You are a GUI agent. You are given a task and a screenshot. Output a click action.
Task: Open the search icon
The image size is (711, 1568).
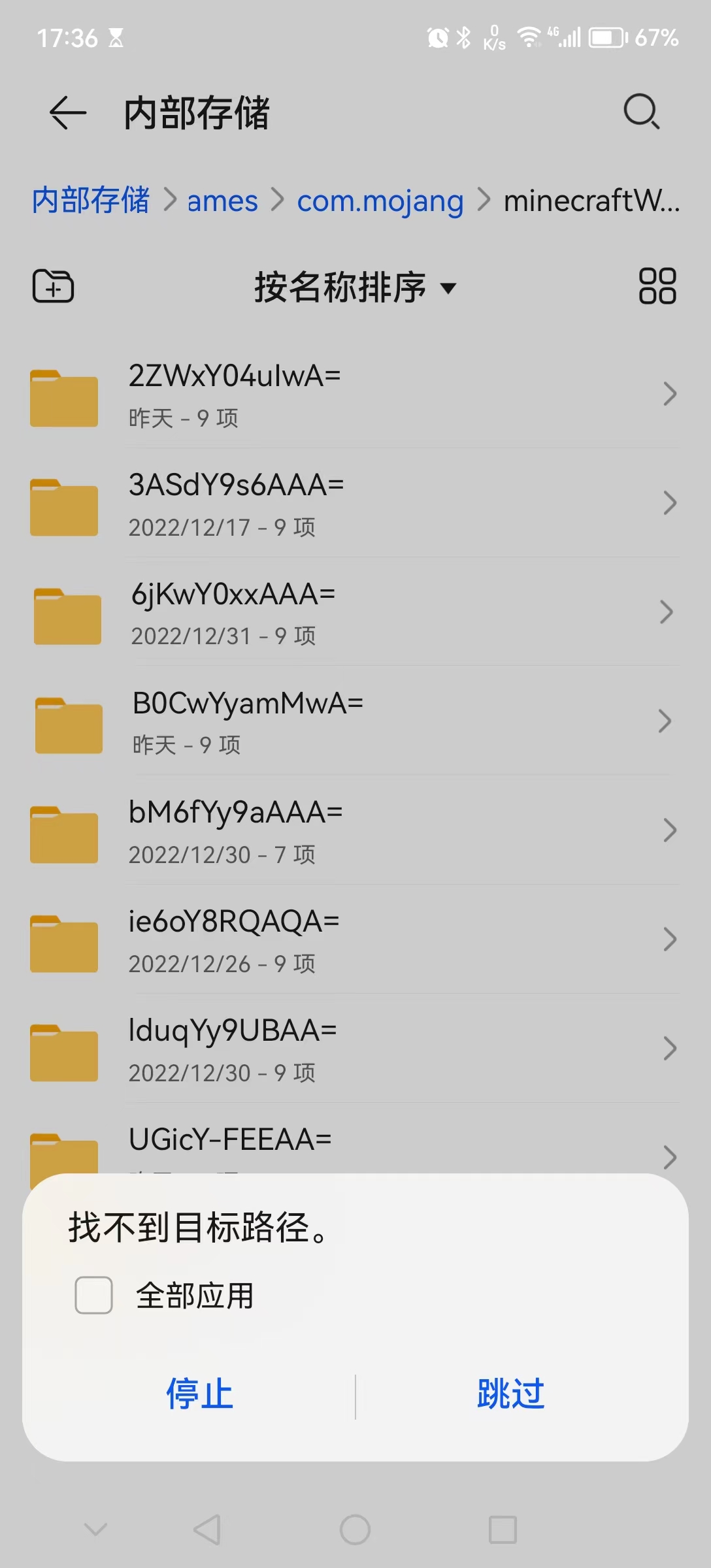click(641, 112)
